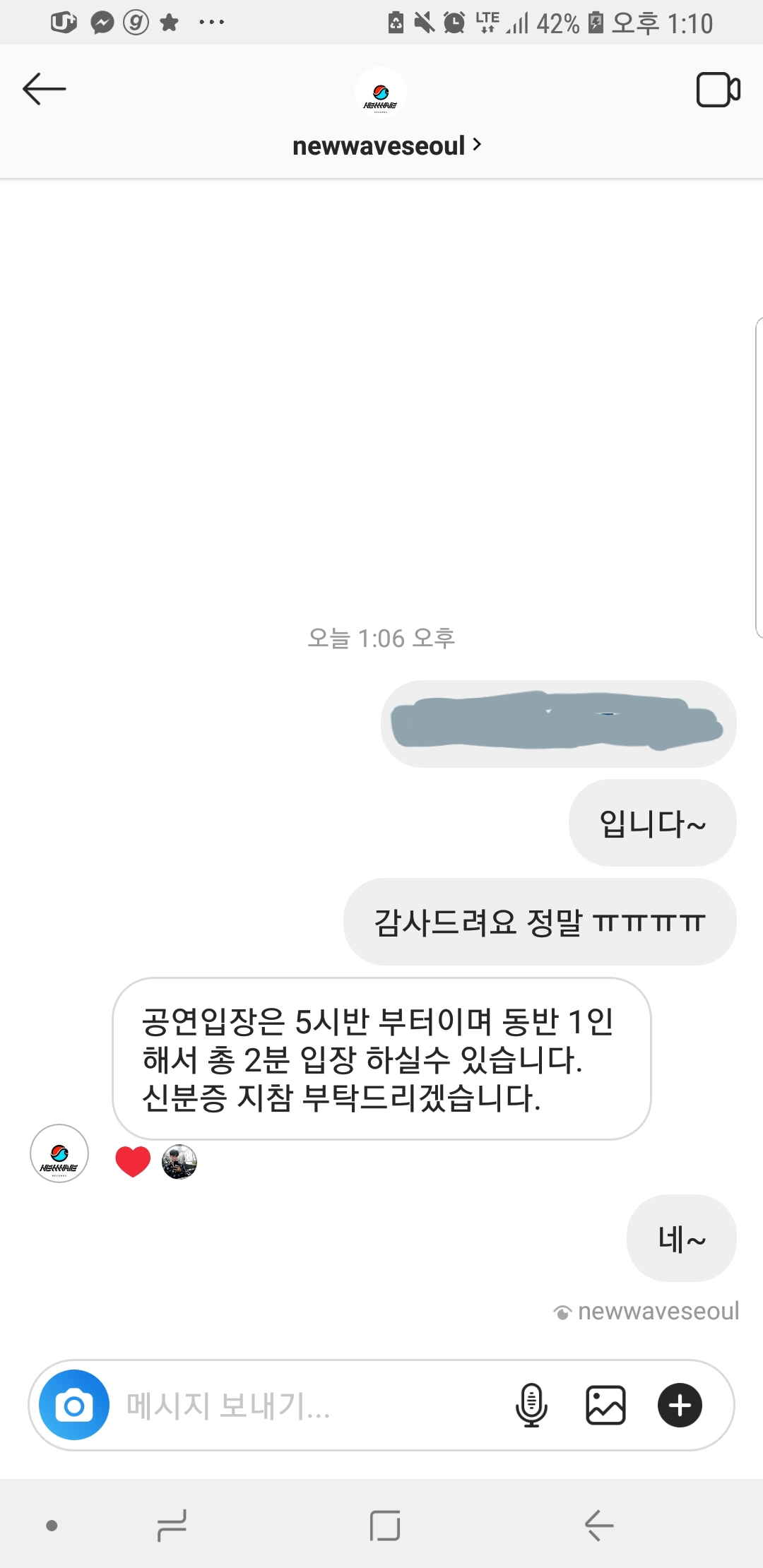Viewport: 763px width, 1568px height.
Task: Open the camera in the message bar
Action: (74, 1405)
